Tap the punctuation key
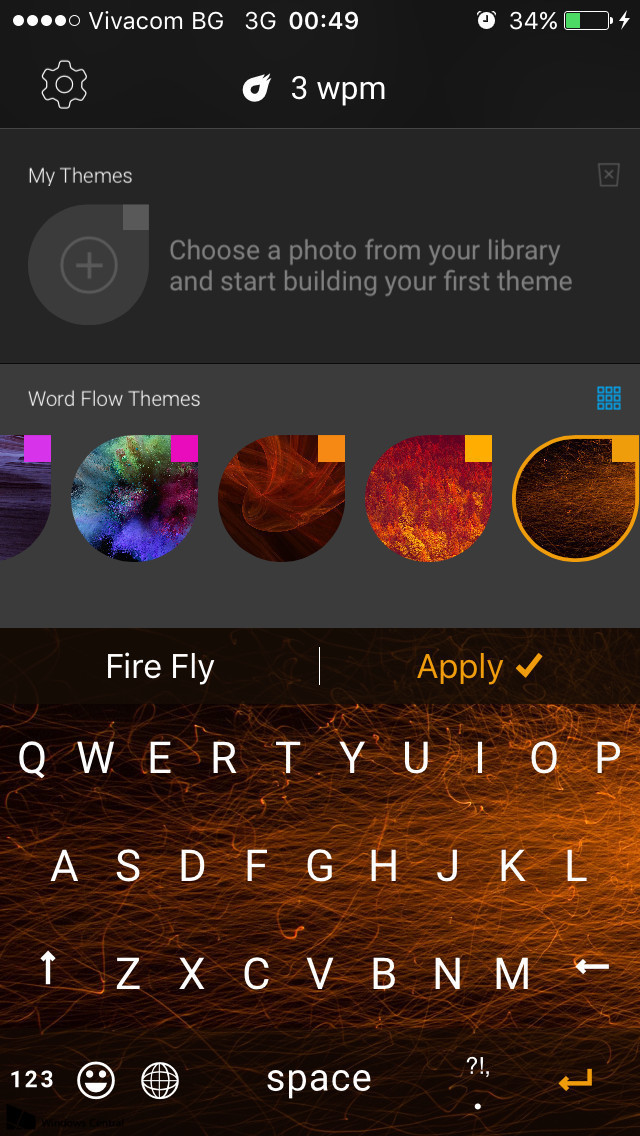 [478, 1080]
